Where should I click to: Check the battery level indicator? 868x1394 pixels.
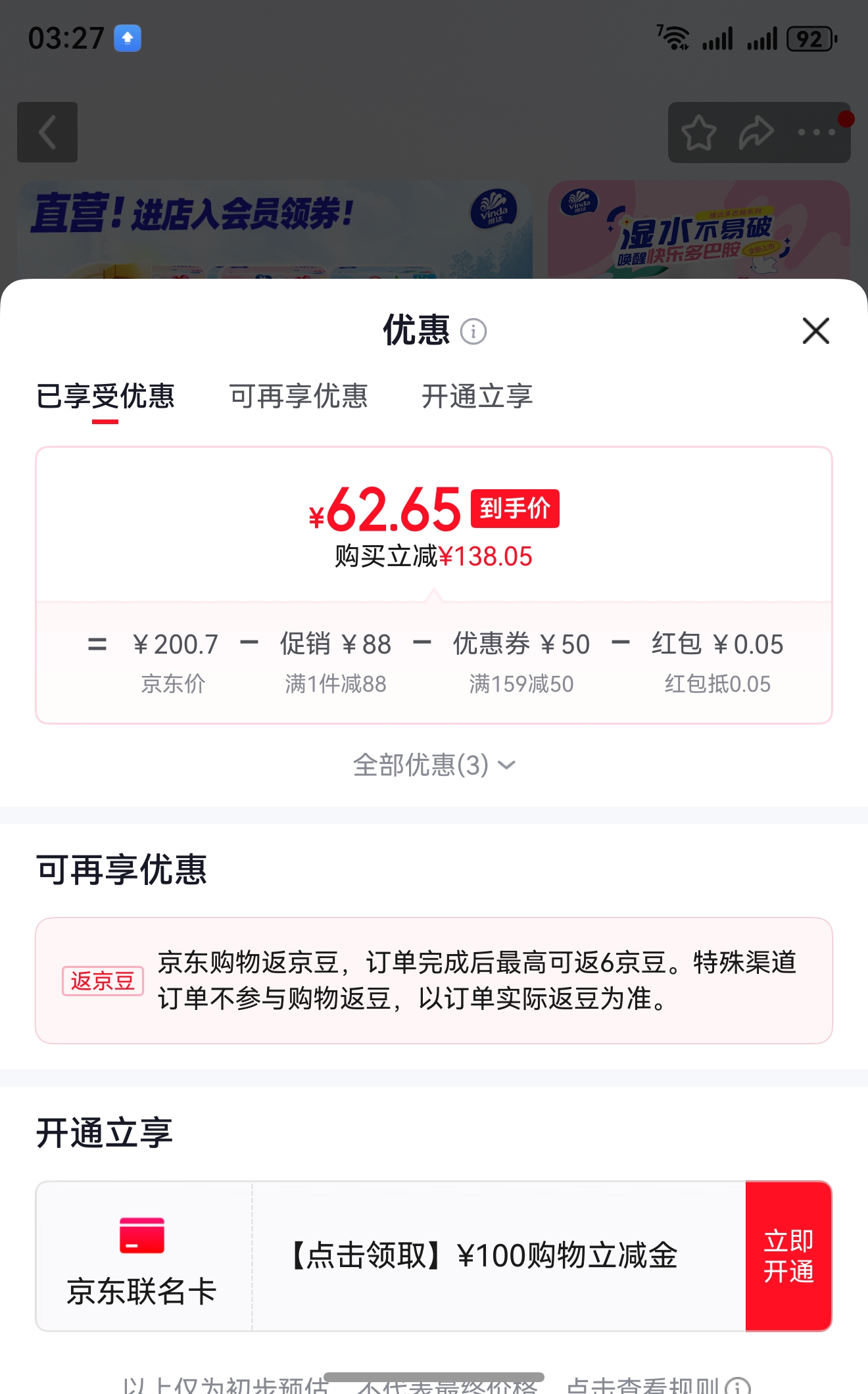point(808,38)
